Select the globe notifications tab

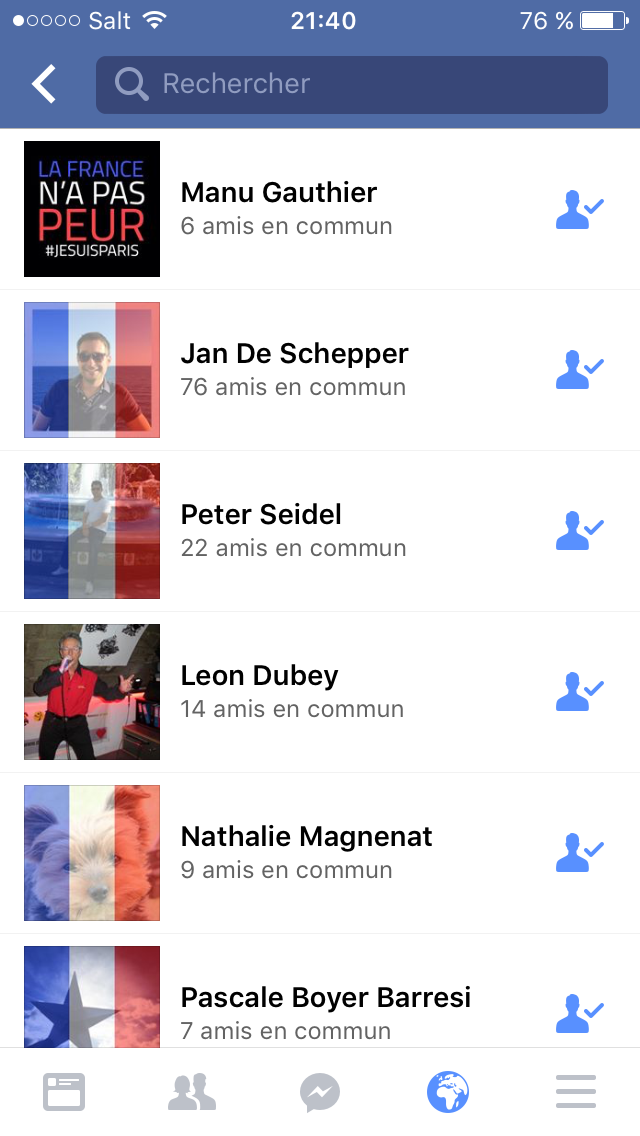448,1092
